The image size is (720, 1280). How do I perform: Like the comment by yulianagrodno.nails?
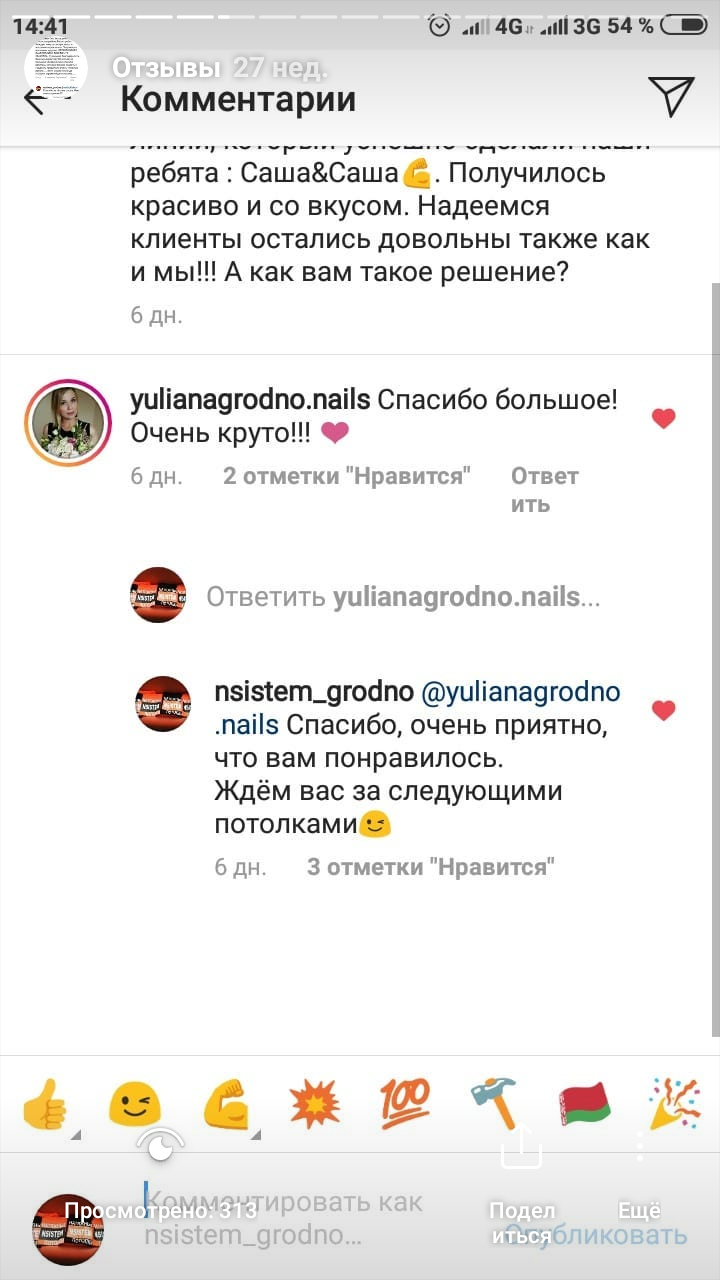tap(663, 419)
